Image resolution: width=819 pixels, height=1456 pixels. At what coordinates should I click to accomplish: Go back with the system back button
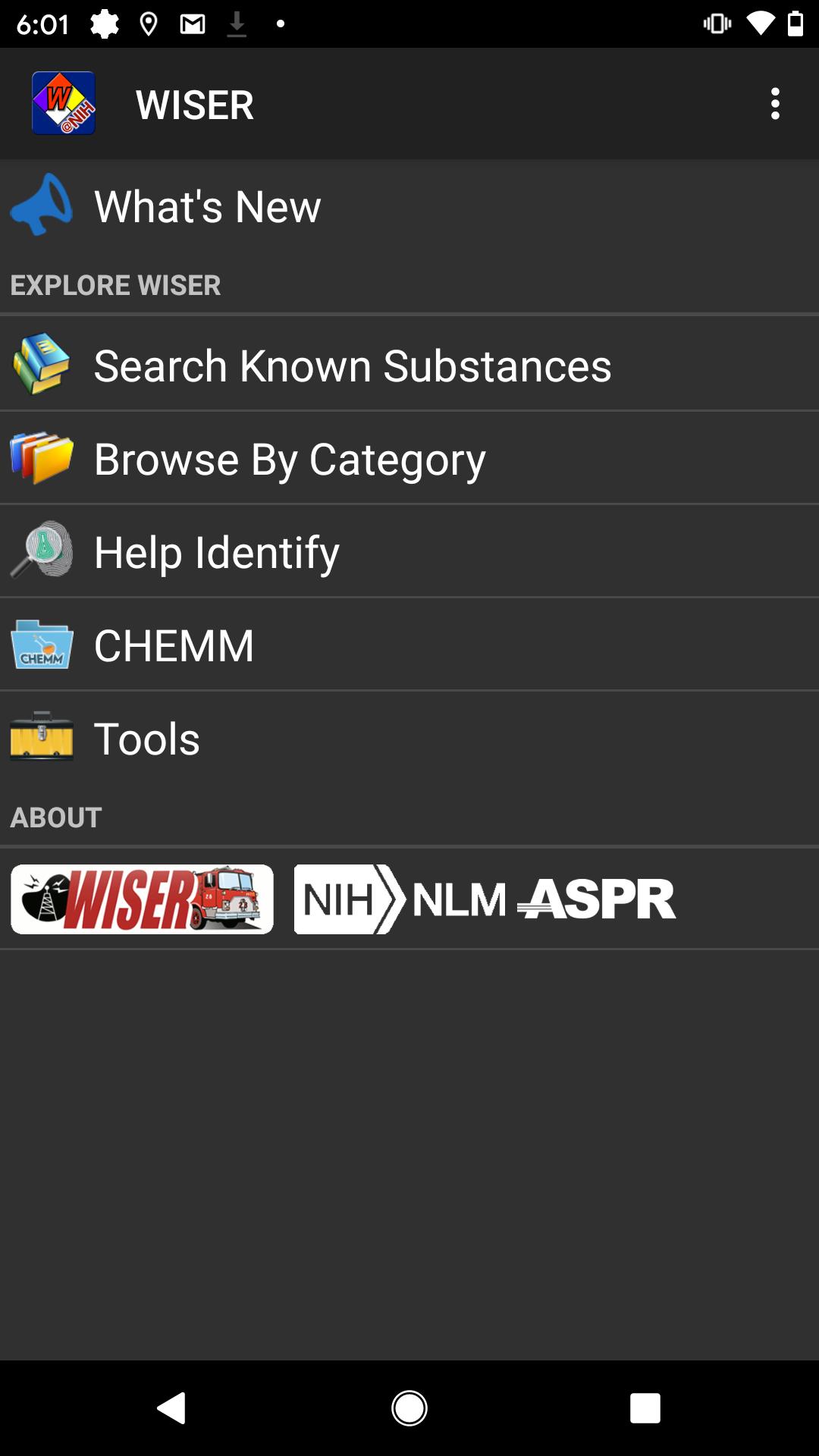(x=172, y=1408)
